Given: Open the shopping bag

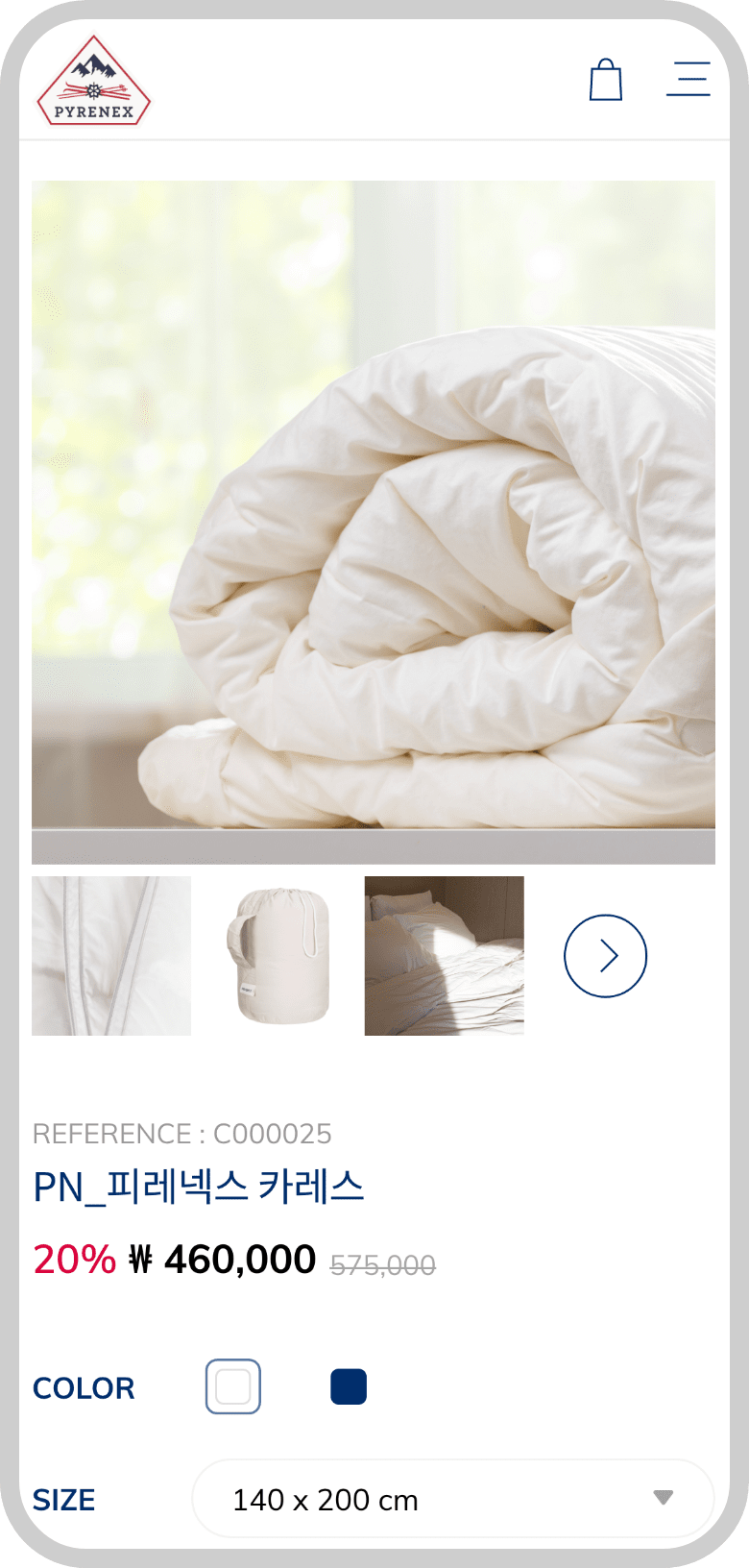Looking at the screenshot, I should 606,80.
